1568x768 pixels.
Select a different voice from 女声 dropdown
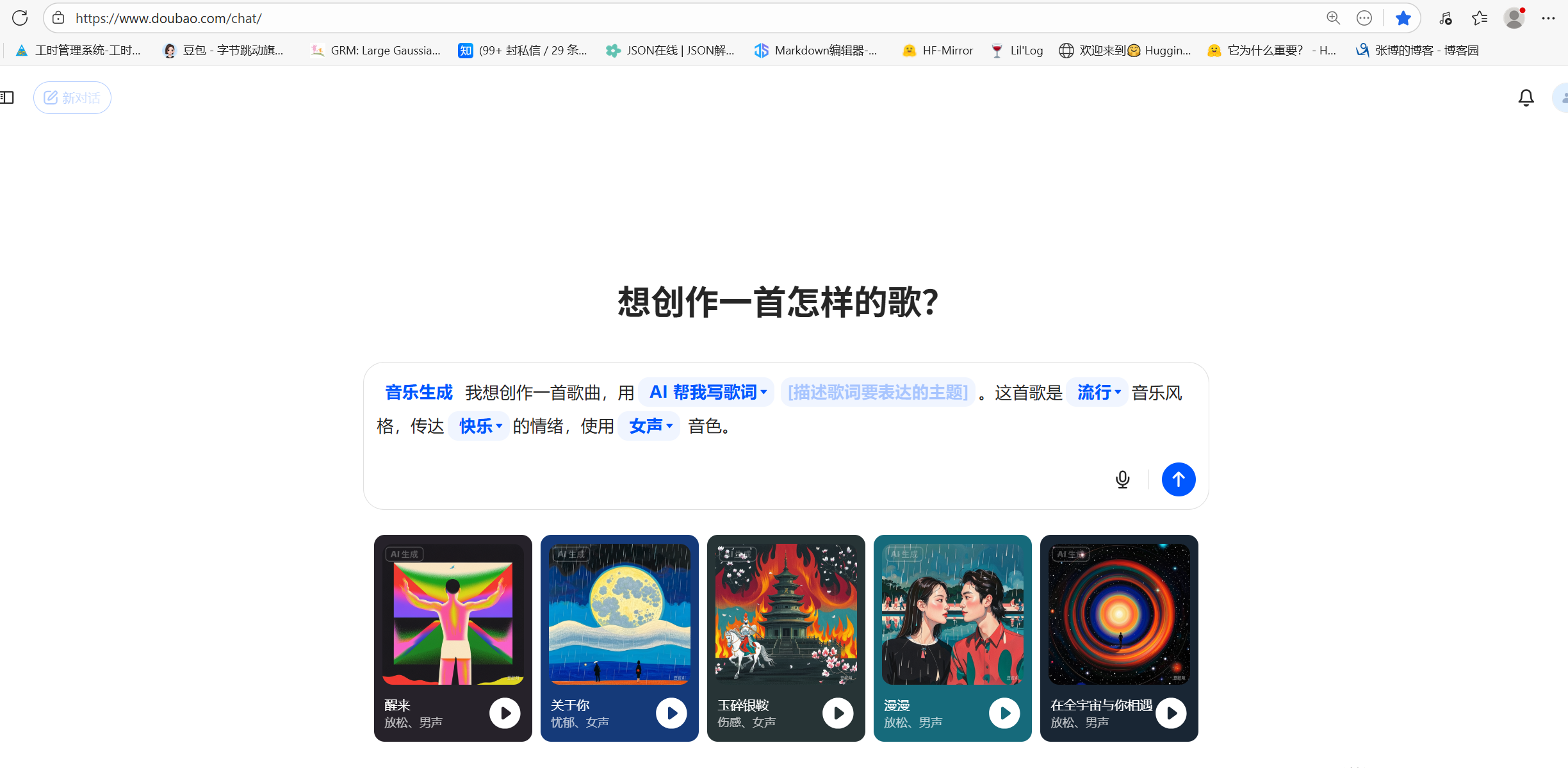(x=649, y=426)
